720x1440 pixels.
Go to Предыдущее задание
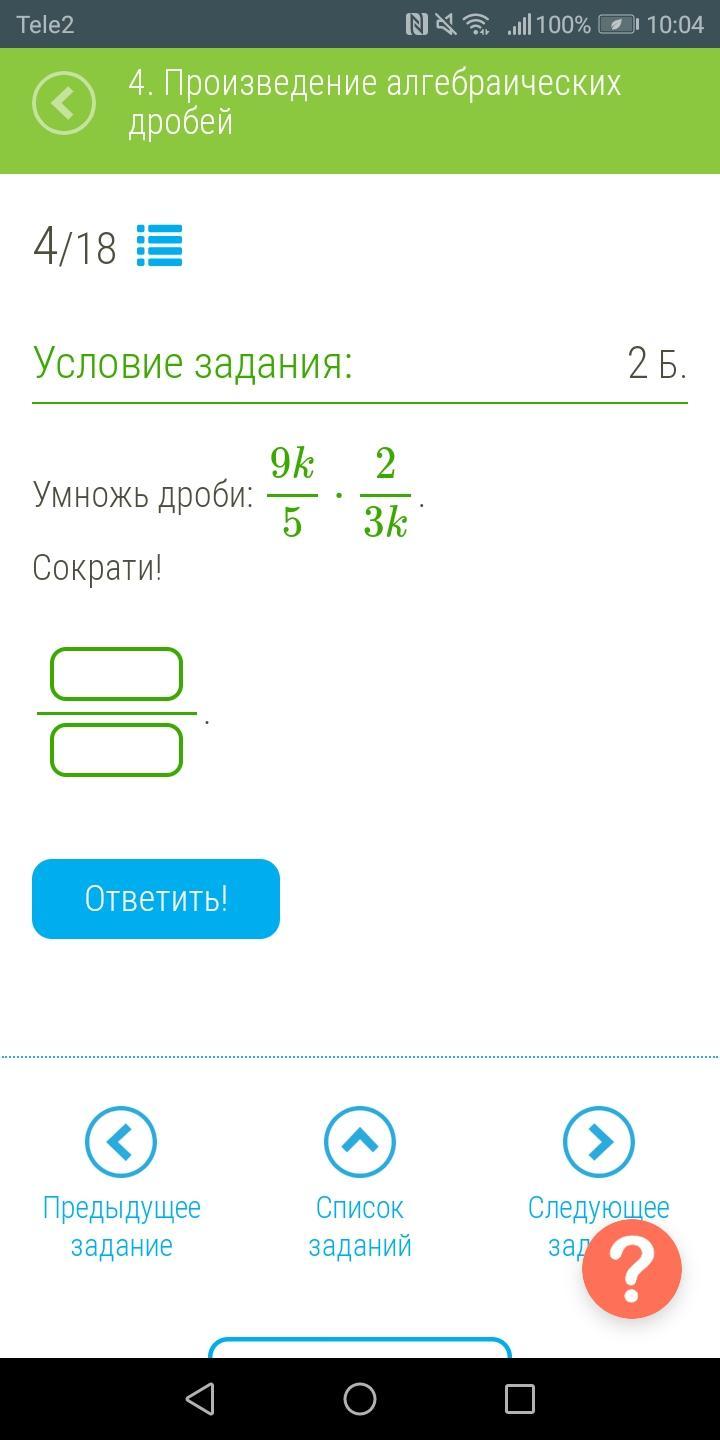tap(121, 1183)
